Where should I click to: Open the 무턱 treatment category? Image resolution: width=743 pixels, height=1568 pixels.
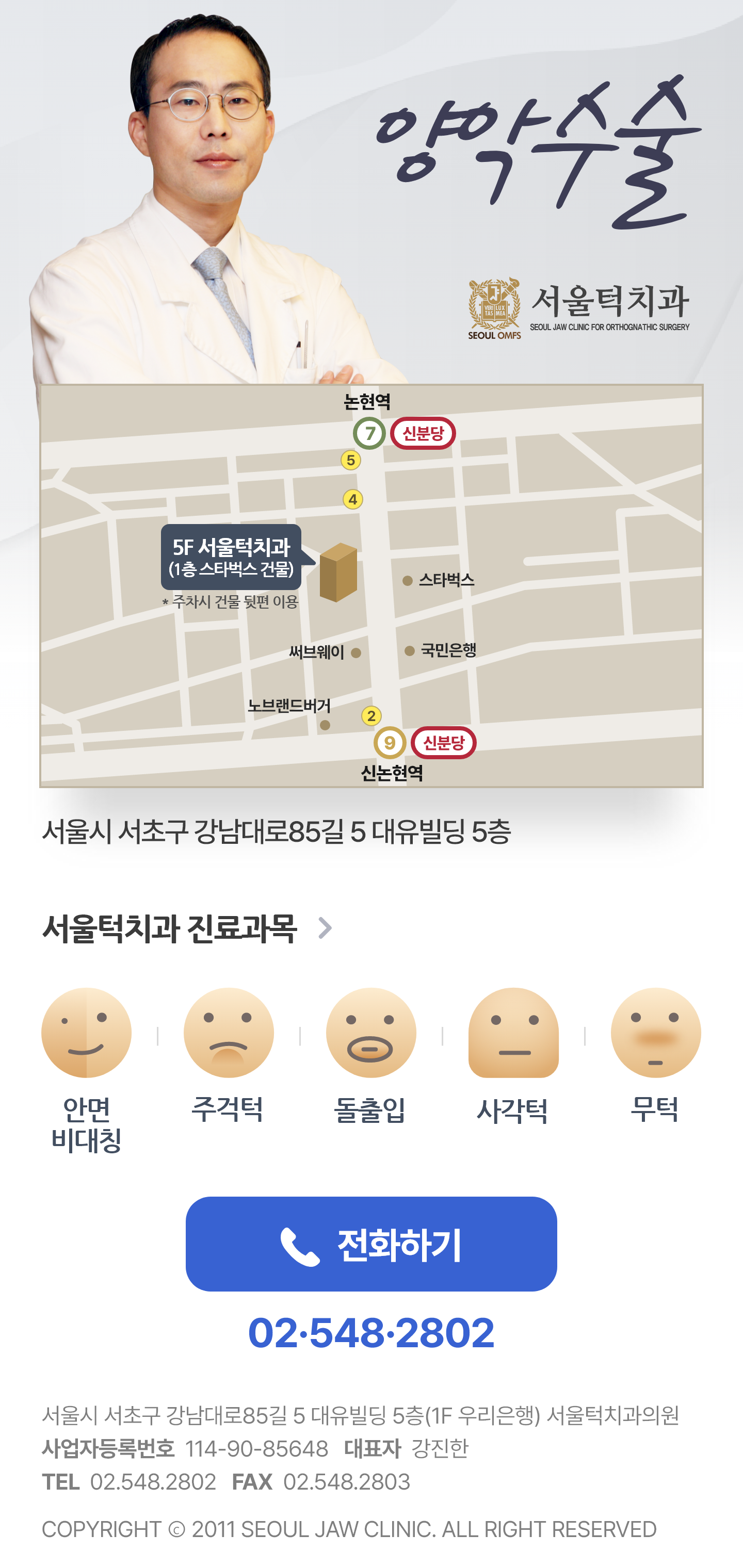[x=655, y=1055]
